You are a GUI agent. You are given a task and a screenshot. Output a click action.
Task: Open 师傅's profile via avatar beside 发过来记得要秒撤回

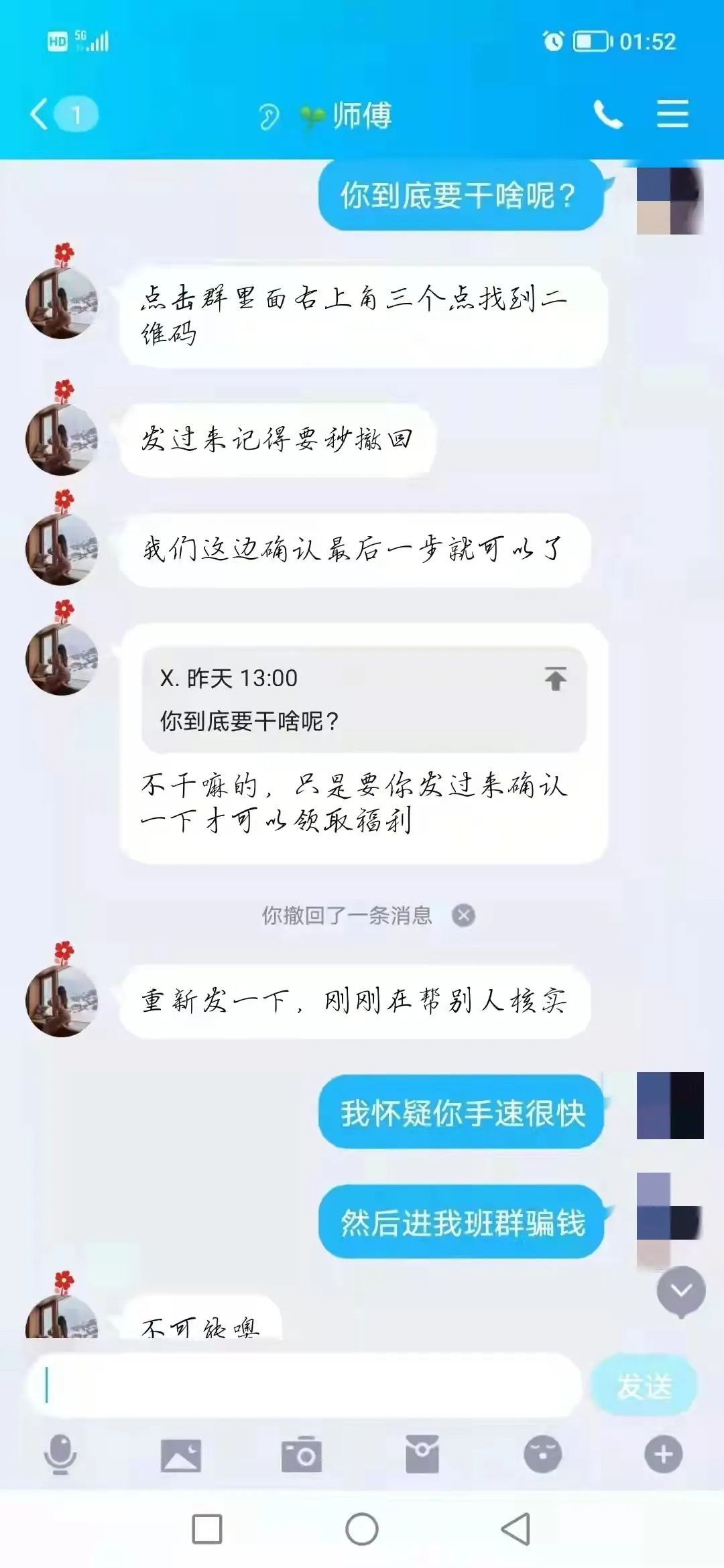[62, 440]
